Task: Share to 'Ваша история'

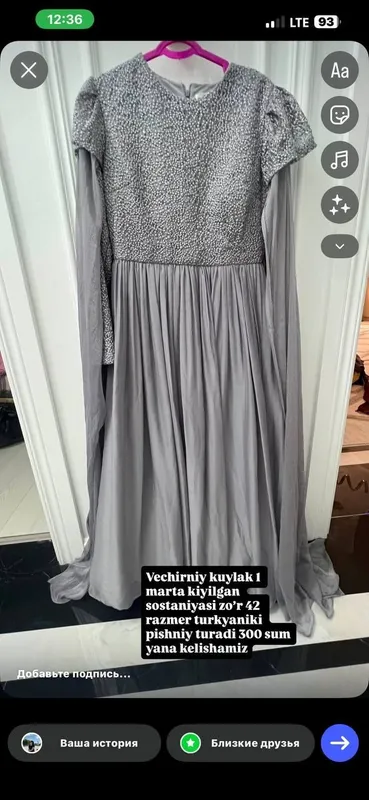Action: [84, 743]
